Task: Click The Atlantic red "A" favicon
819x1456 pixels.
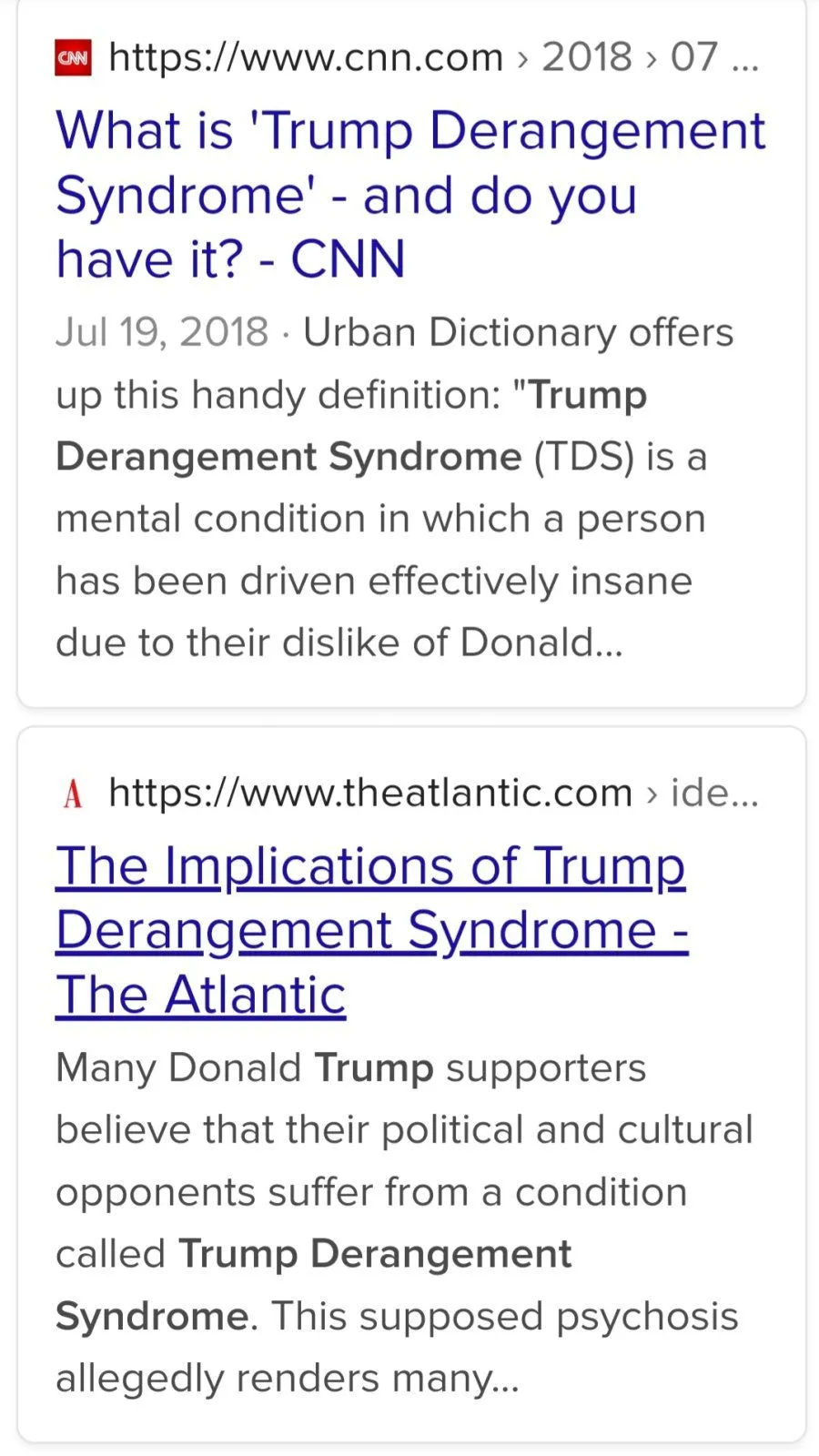Action: 73,792
